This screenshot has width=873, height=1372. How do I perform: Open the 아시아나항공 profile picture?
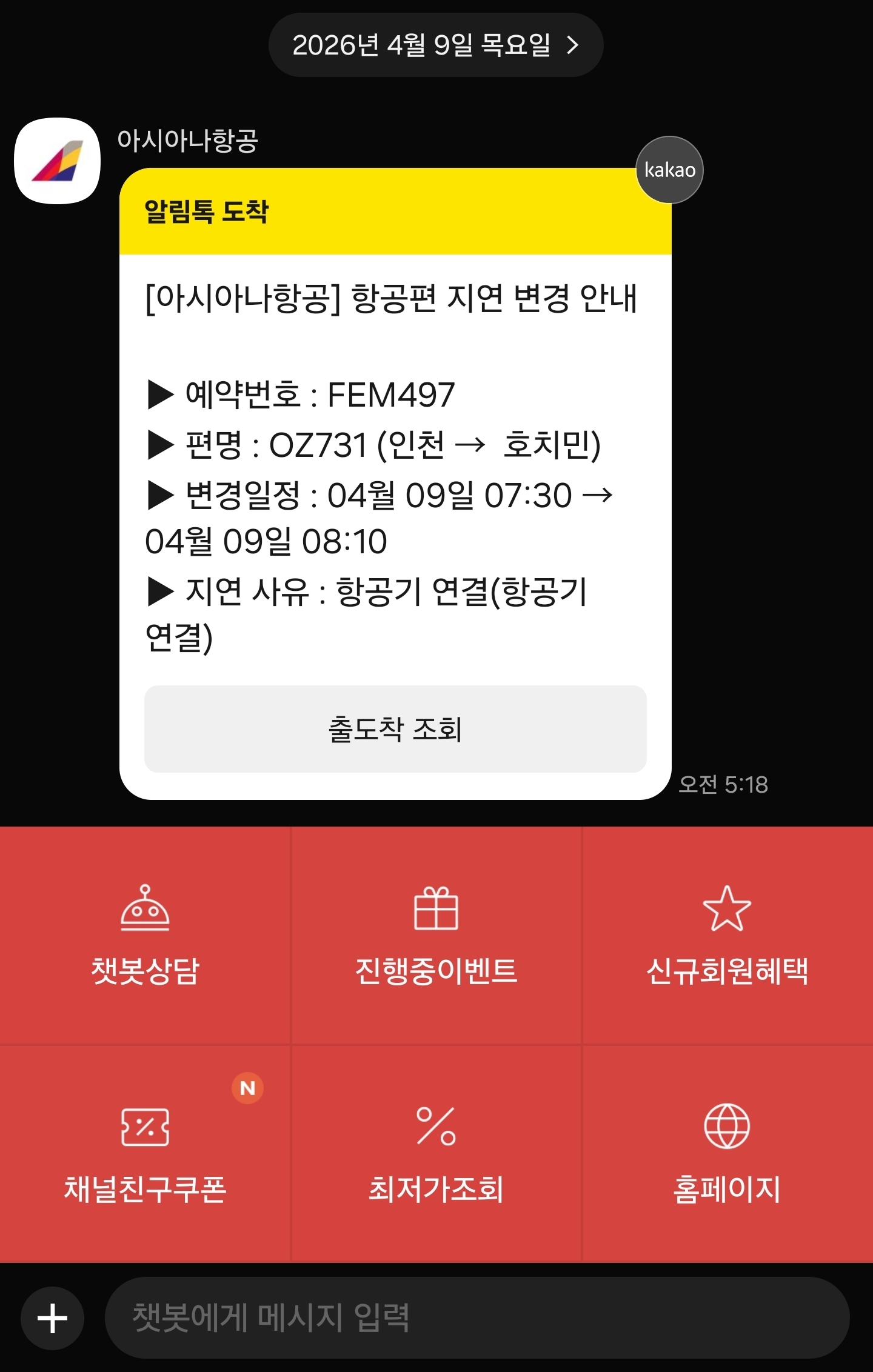coord(58,161)
